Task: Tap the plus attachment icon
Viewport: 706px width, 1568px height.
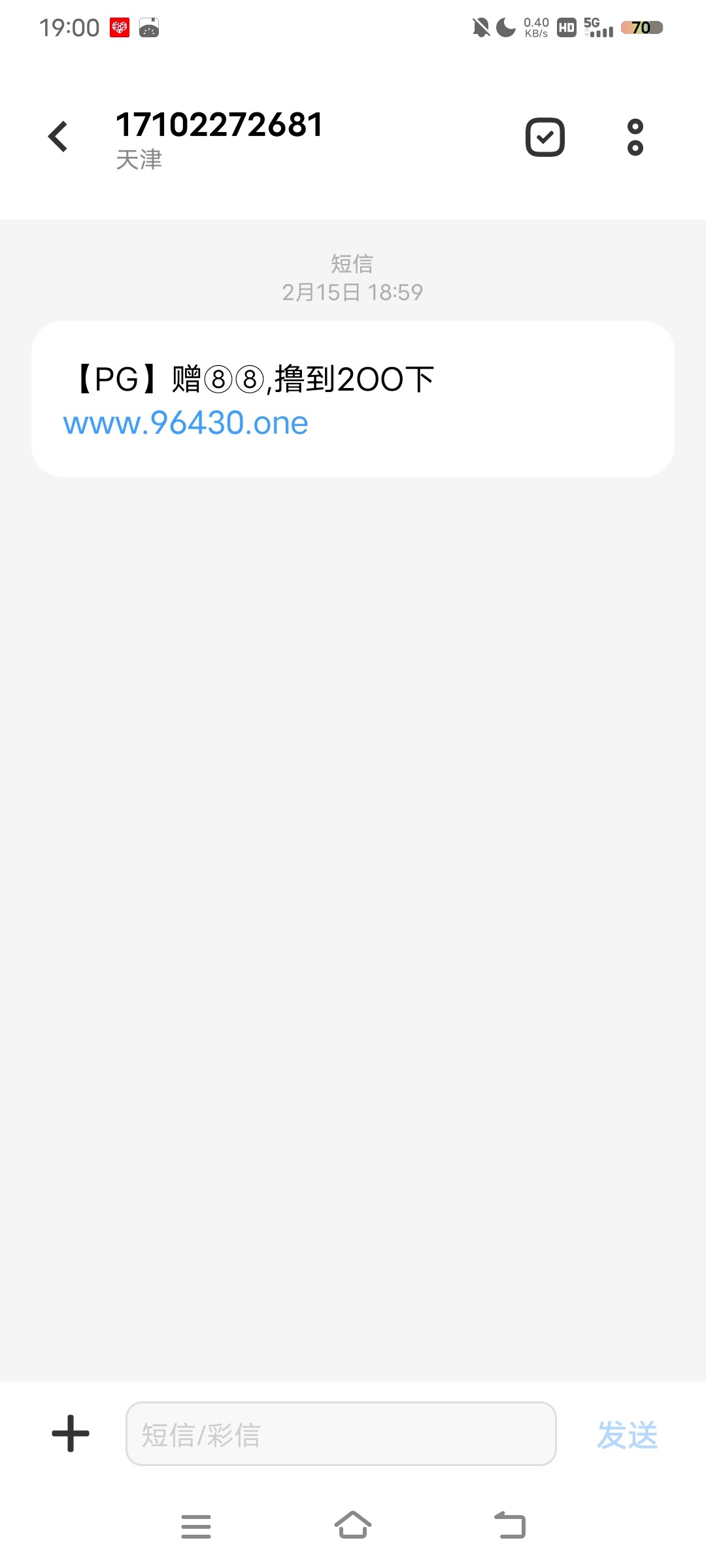Action: pos(71,1434)
